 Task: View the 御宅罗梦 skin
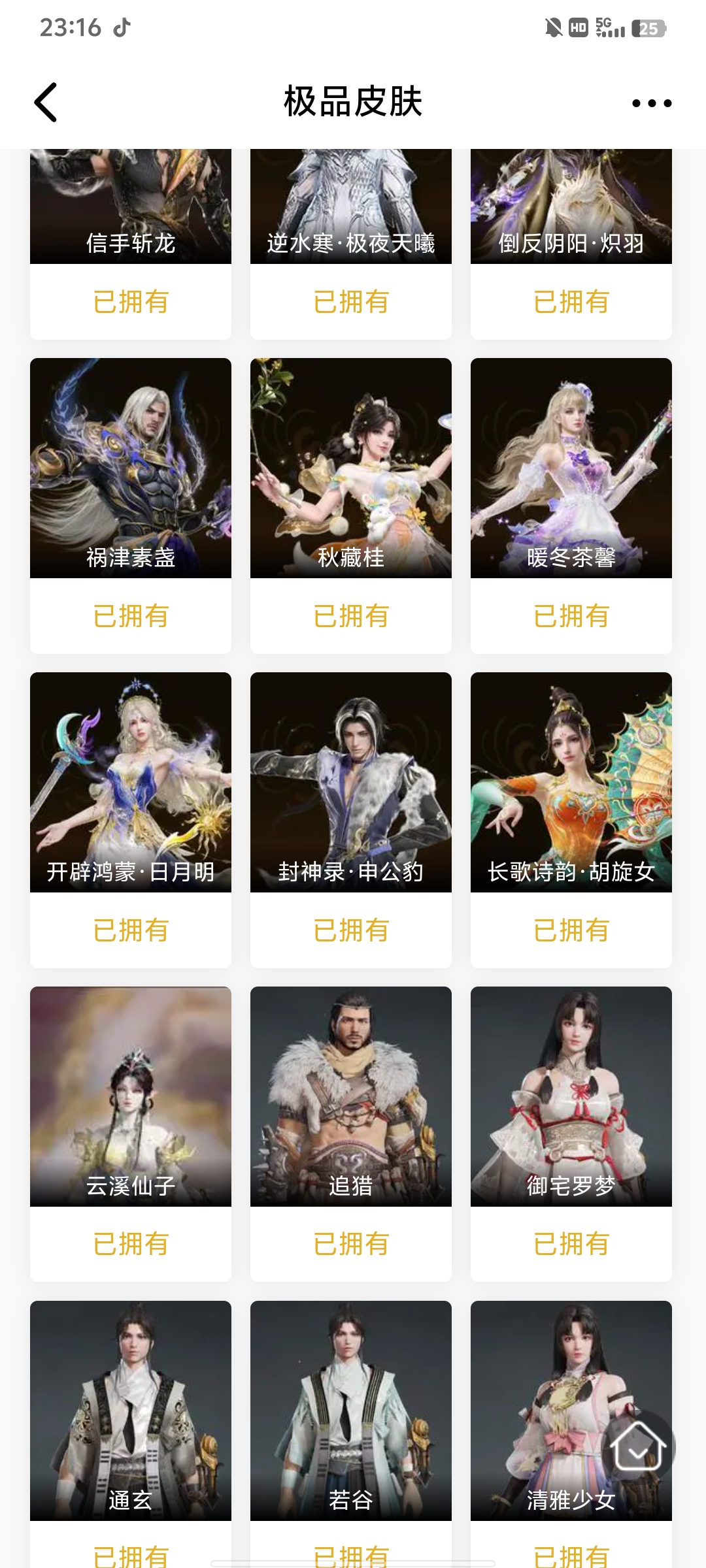click(x=571, y=1096)
